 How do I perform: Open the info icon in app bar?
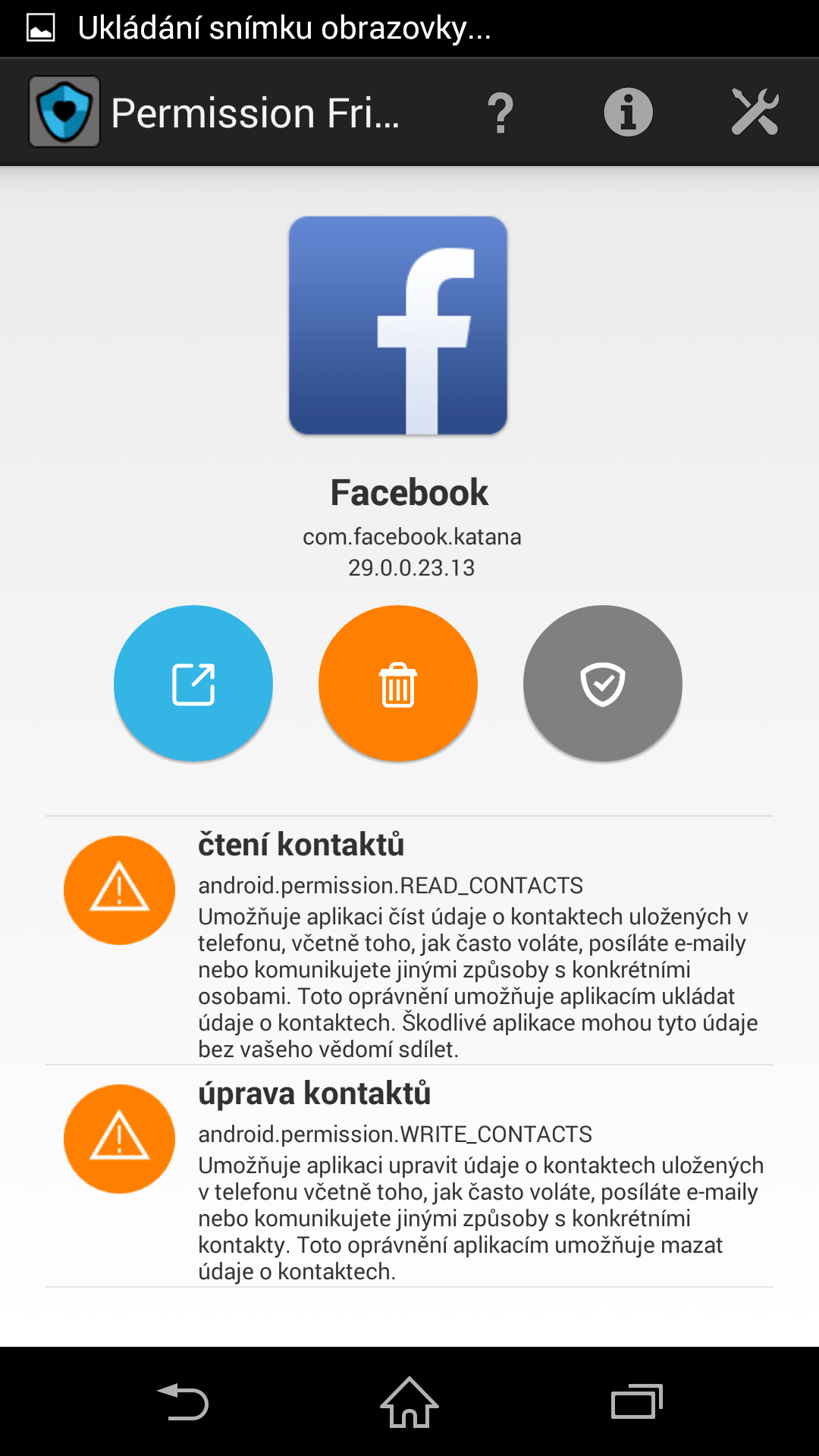click(628, 112)
